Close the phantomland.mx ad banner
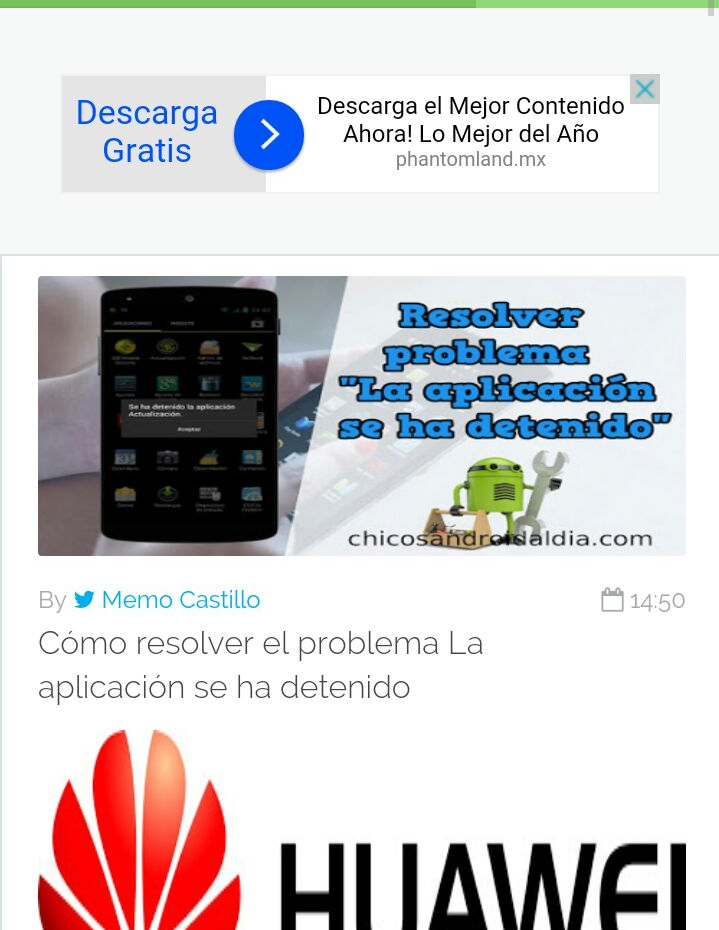 coord(645,90)
